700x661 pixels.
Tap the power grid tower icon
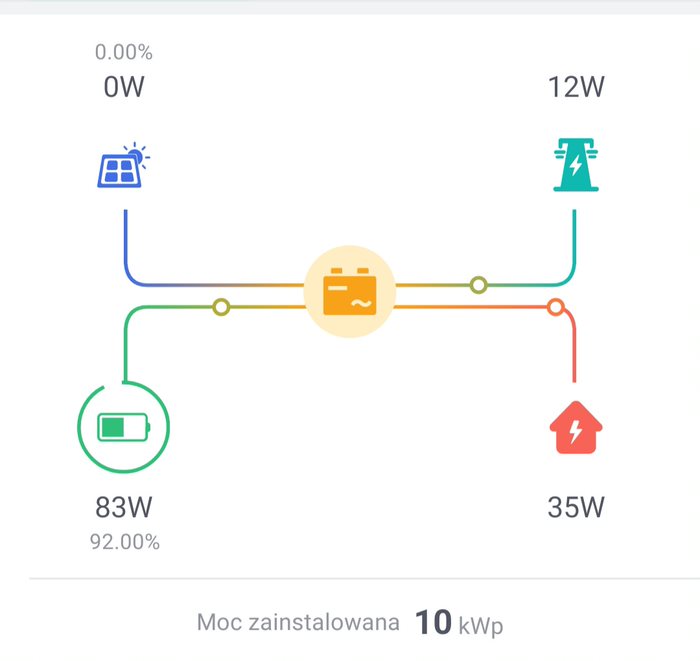tap(575, 165)
